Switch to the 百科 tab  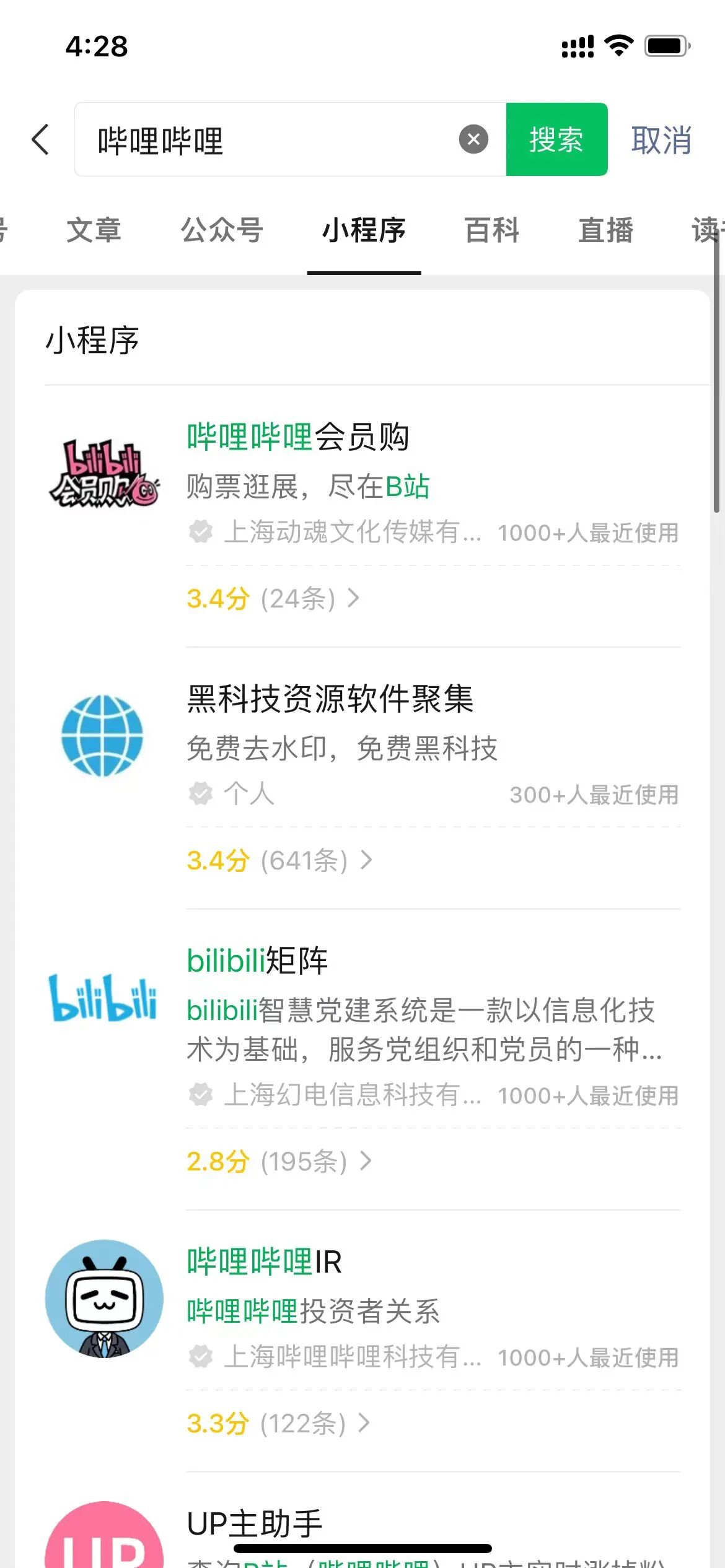492,230
